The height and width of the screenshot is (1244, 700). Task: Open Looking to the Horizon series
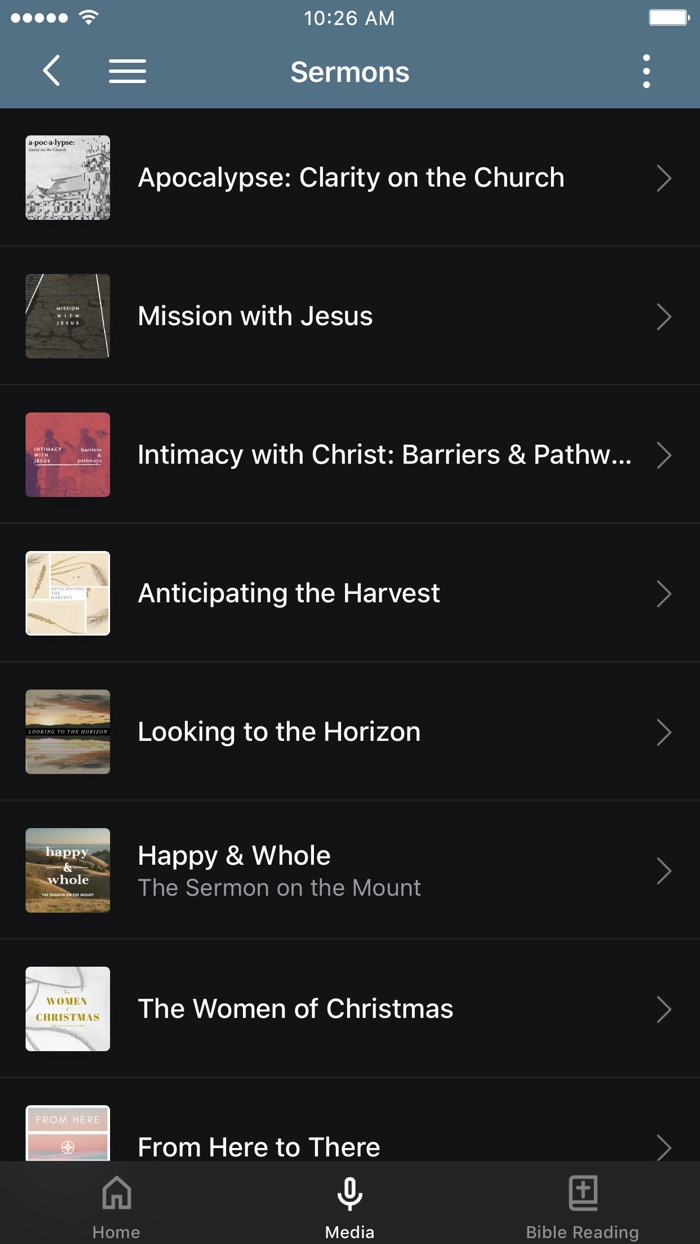click(x=350, y=732)
